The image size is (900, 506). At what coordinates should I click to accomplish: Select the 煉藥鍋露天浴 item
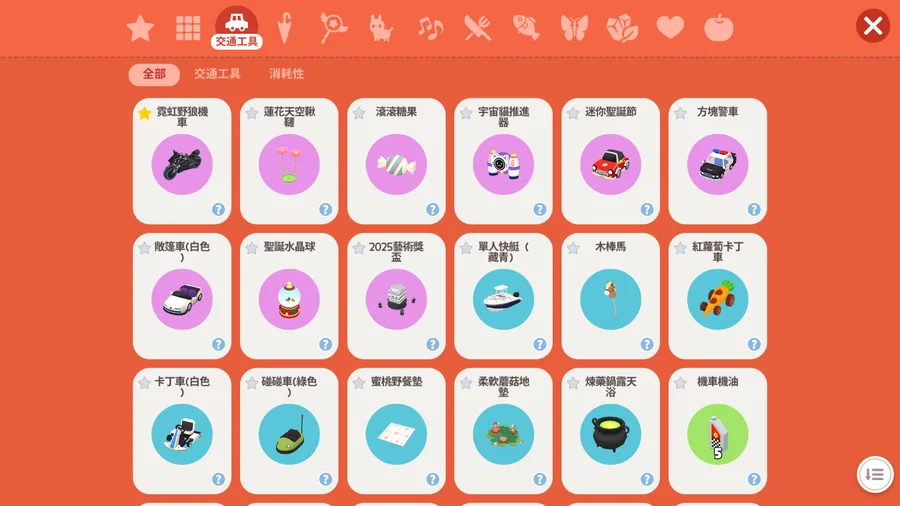click(x=610, y=434)
